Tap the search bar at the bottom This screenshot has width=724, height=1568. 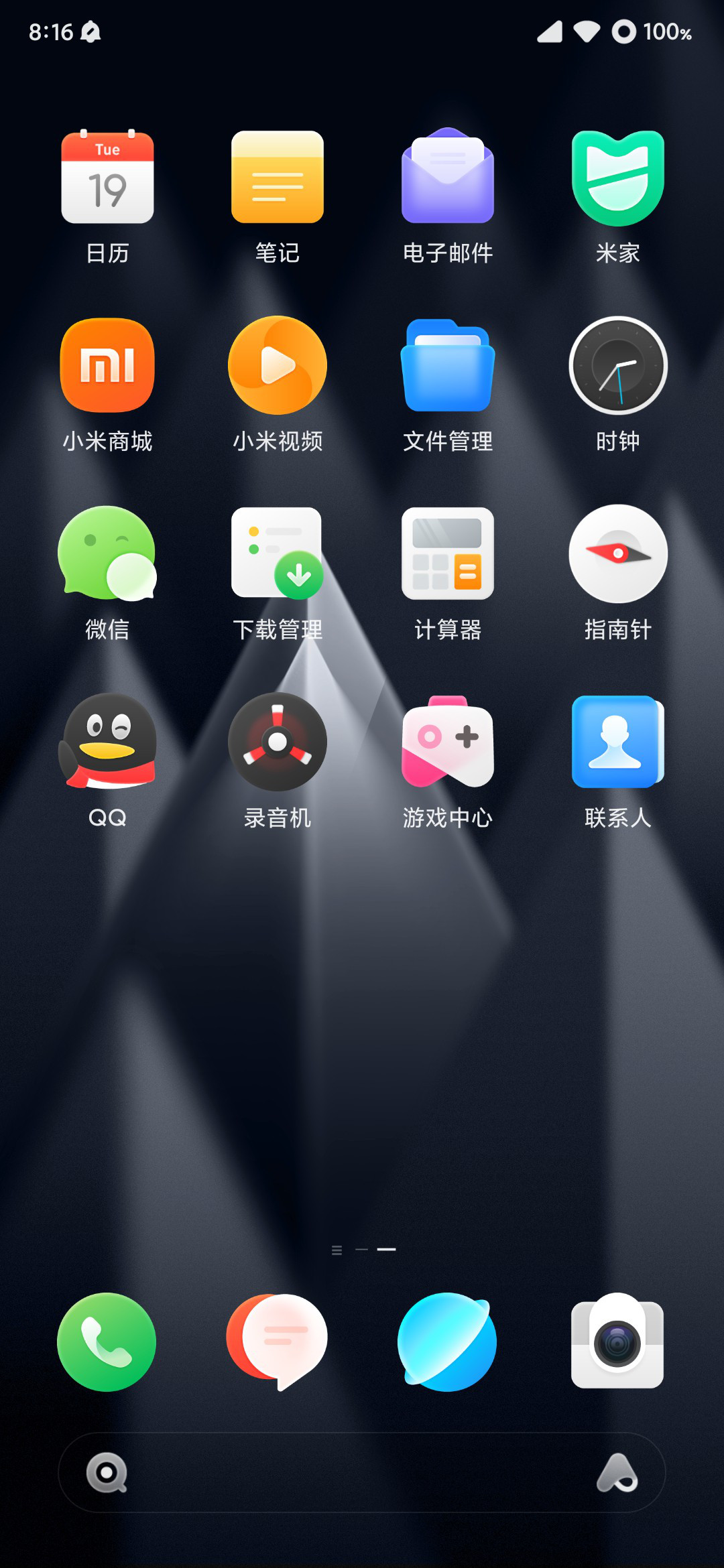tap(362, 1473)
